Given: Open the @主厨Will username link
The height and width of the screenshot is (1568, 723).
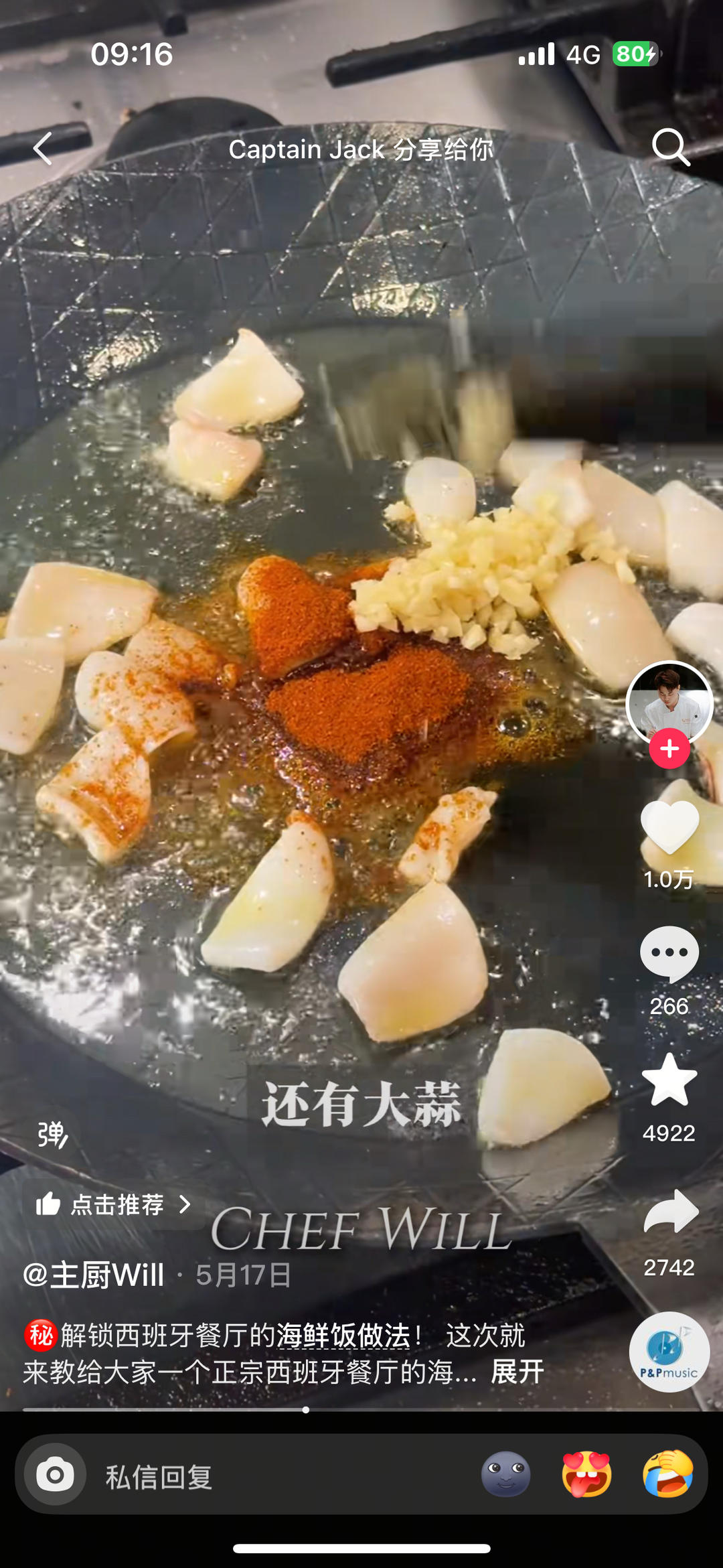Looking at the screenshot, I should tap(94, 1274).
